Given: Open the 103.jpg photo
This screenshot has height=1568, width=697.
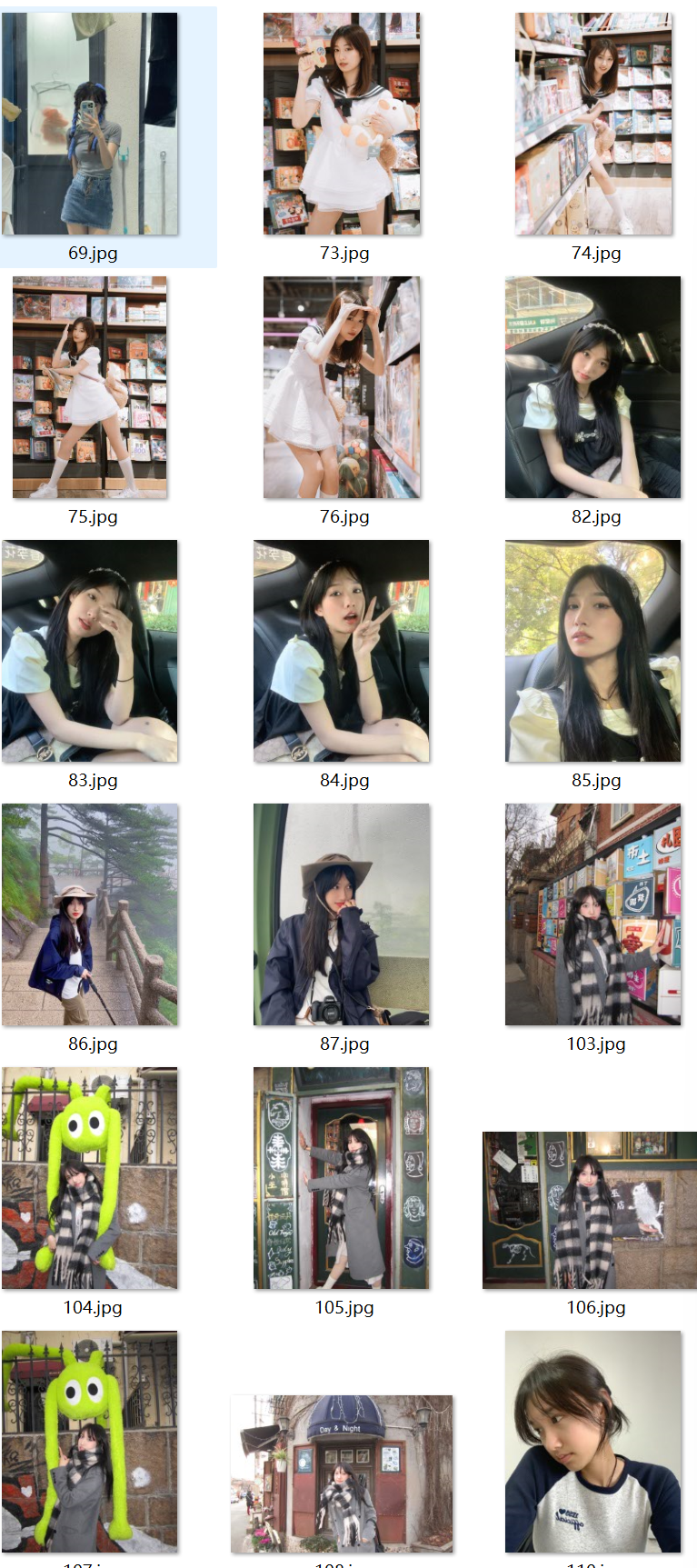Looking at the screenshot, I should [x=593, y=914].
